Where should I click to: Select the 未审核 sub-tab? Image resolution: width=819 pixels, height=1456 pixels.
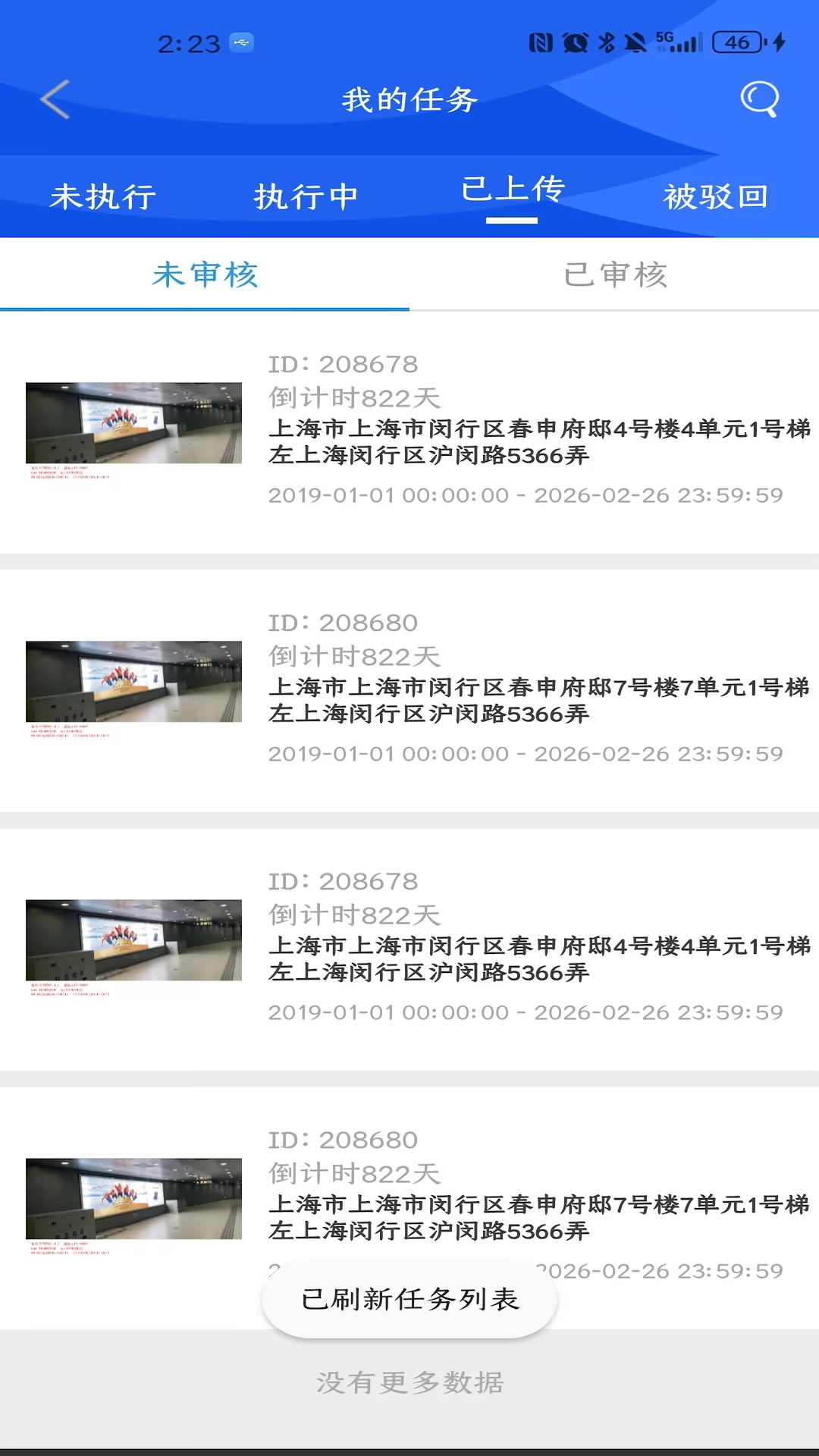click(205, 275)
